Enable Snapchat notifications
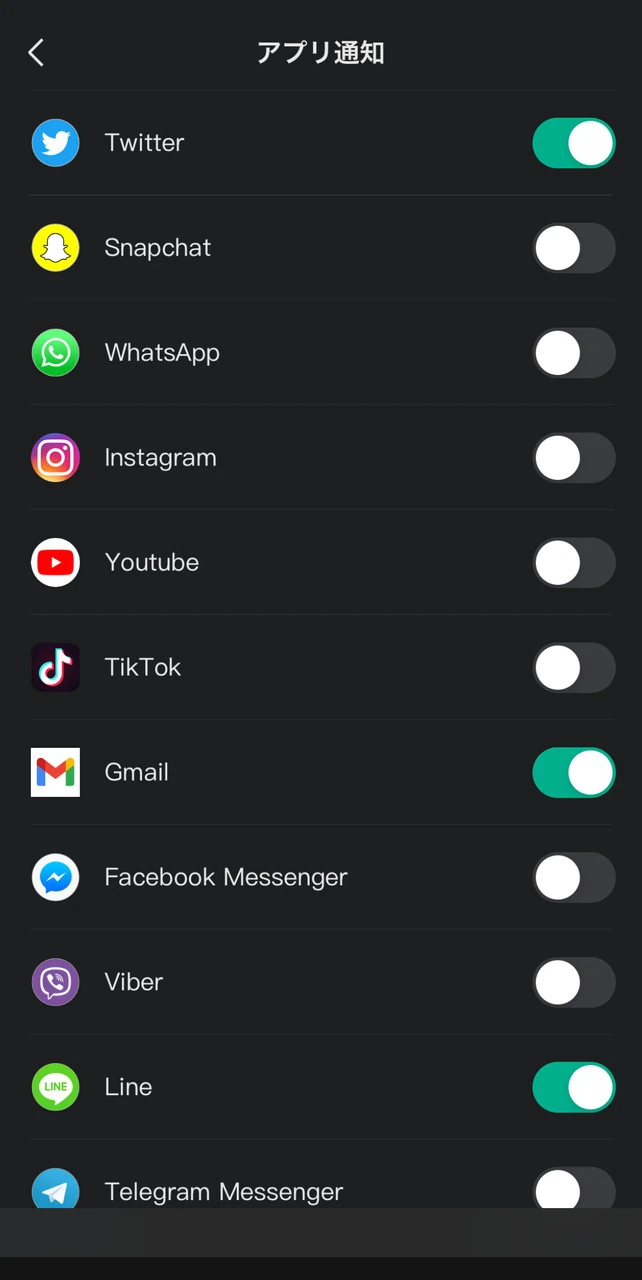This screenshot has height=1280, width=642. point(573,248)
